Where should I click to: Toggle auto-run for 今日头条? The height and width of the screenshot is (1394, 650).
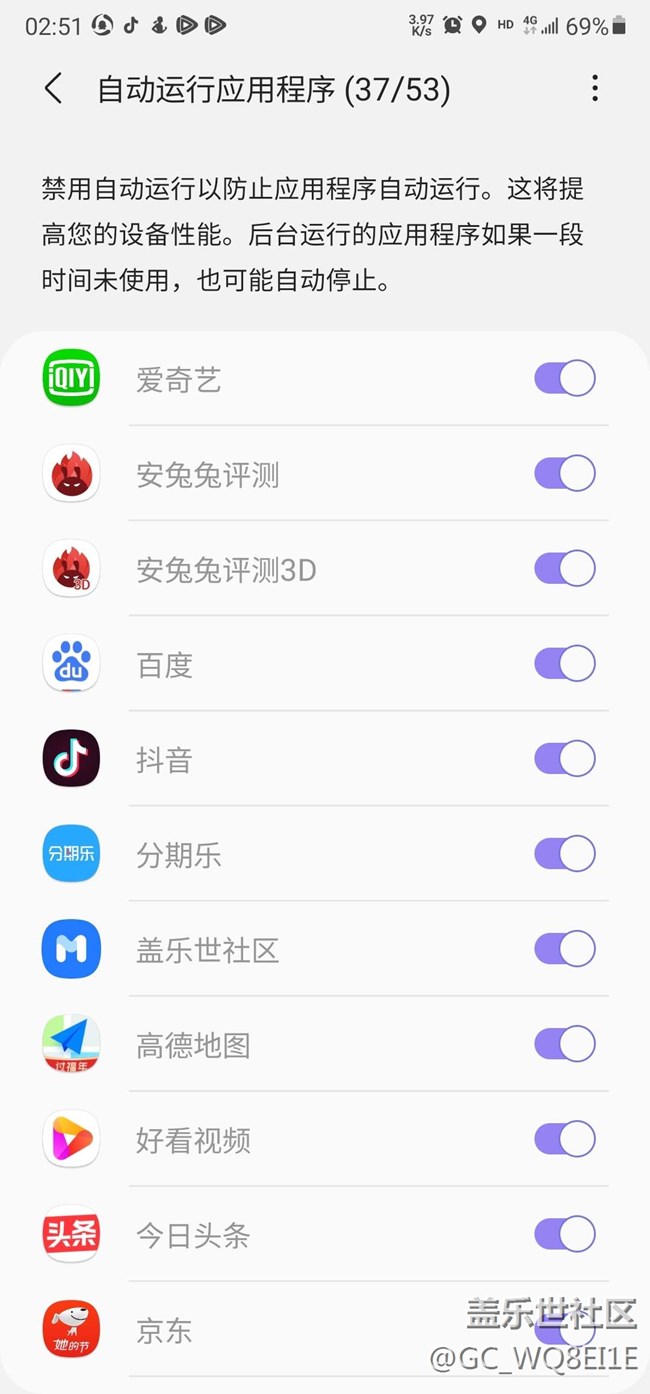click(565, 1234)
